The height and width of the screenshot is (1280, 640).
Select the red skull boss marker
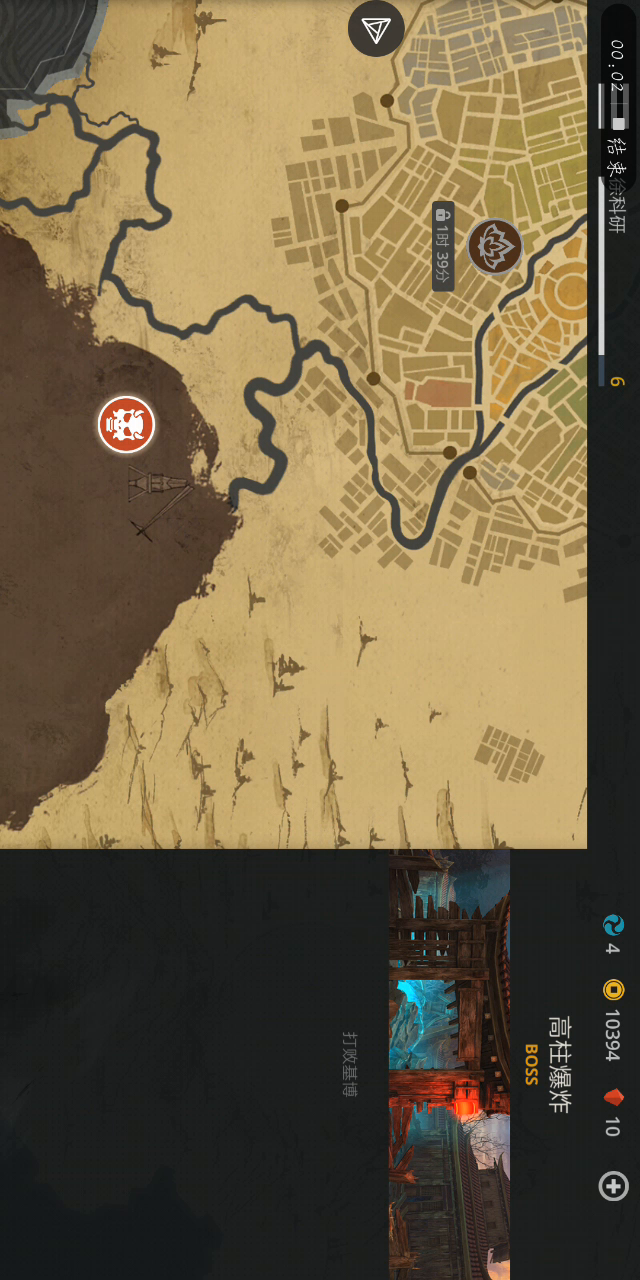127,425
